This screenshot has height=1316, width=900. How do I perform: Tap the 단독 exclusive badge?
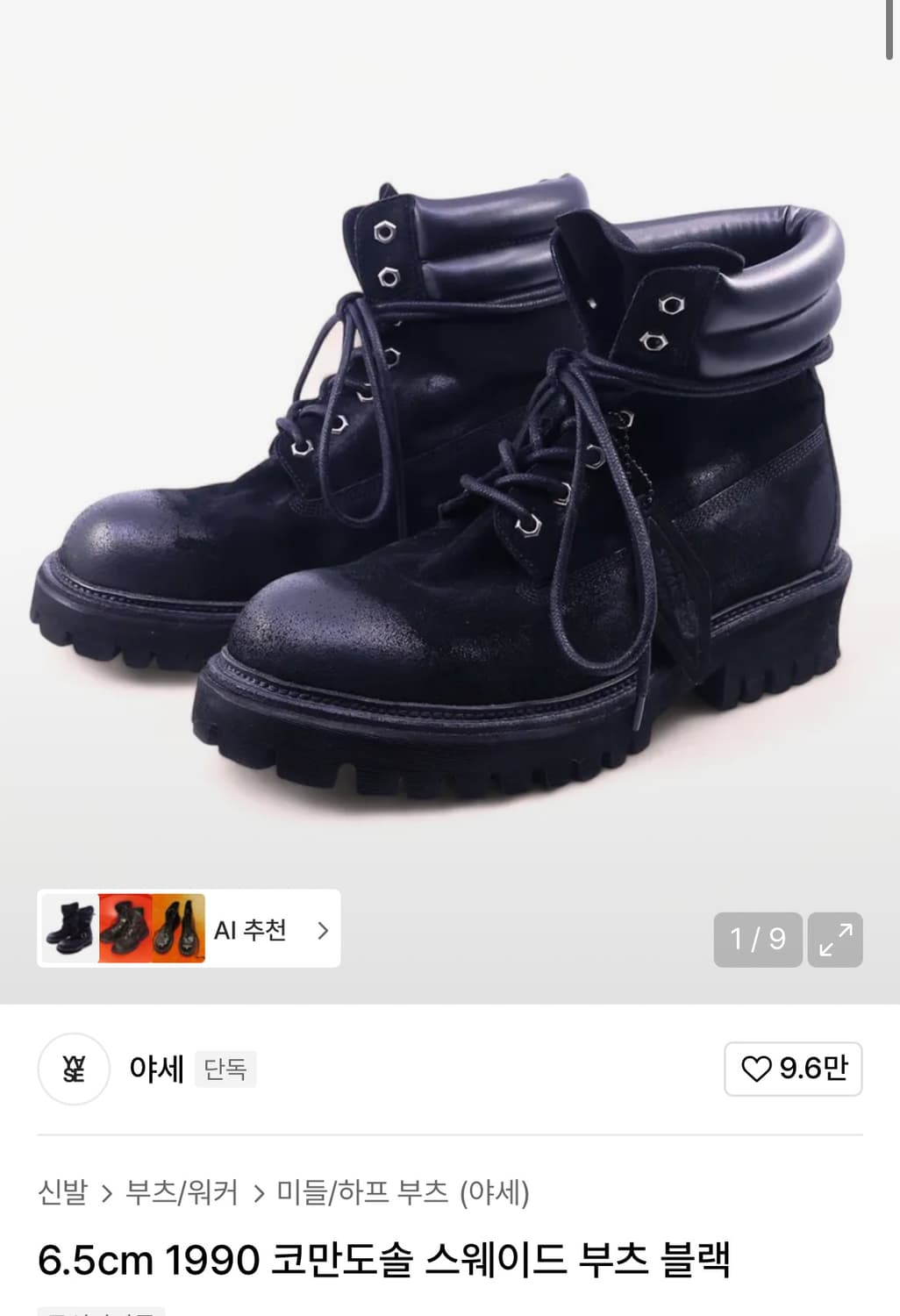[x=226, y=1069]
